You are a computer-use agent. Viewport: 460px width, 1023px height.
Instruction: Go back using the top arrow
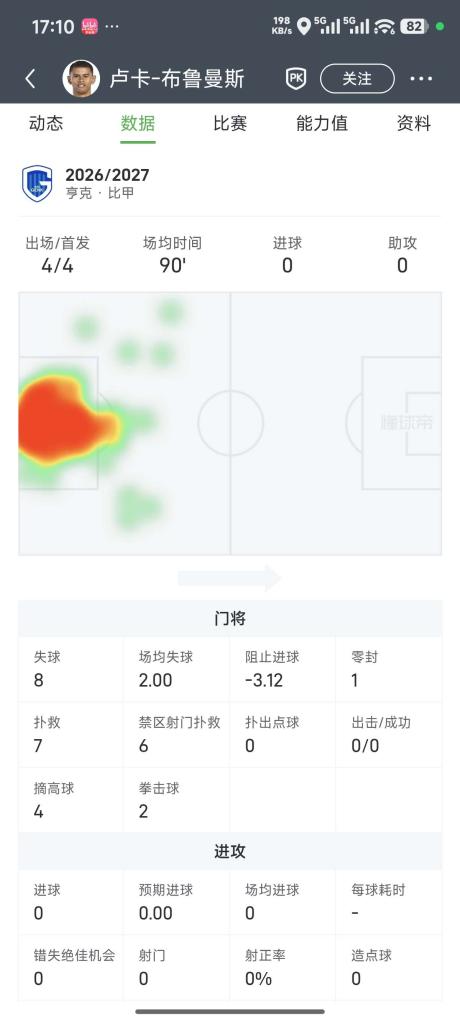(x=30, y=79)
